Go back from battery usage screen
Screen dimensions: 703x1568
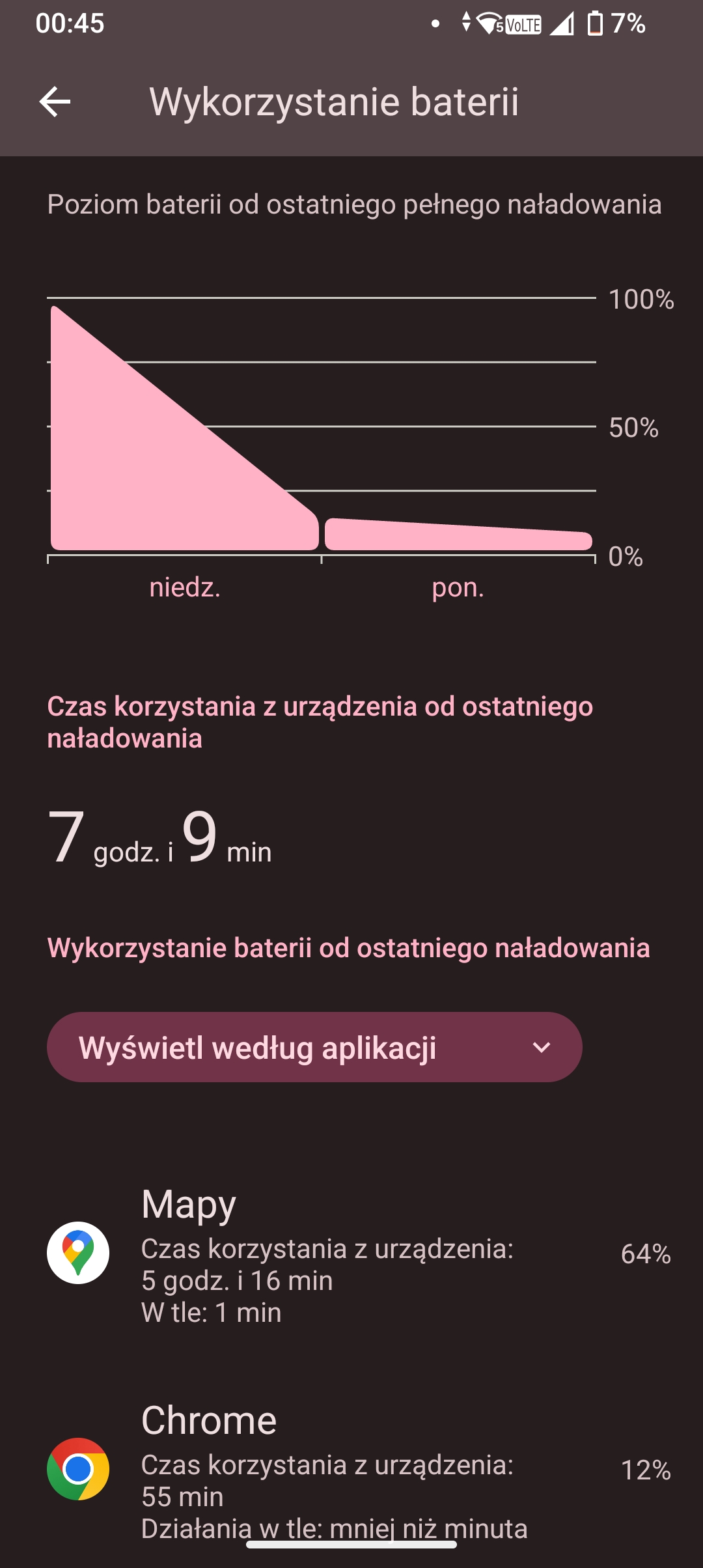click(x=55, y=102)
